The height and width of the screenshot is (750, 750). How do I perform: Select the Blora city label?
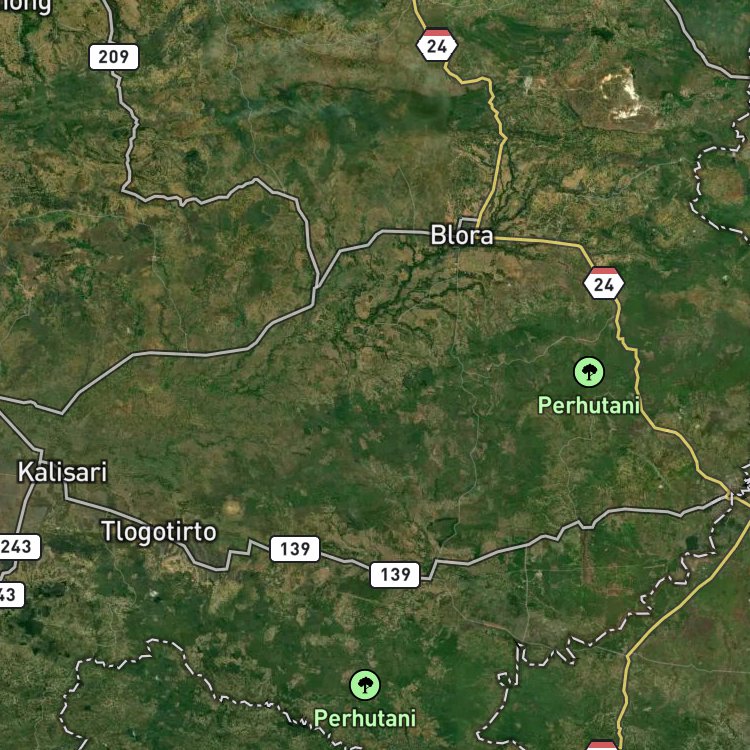tap(462, 235)
